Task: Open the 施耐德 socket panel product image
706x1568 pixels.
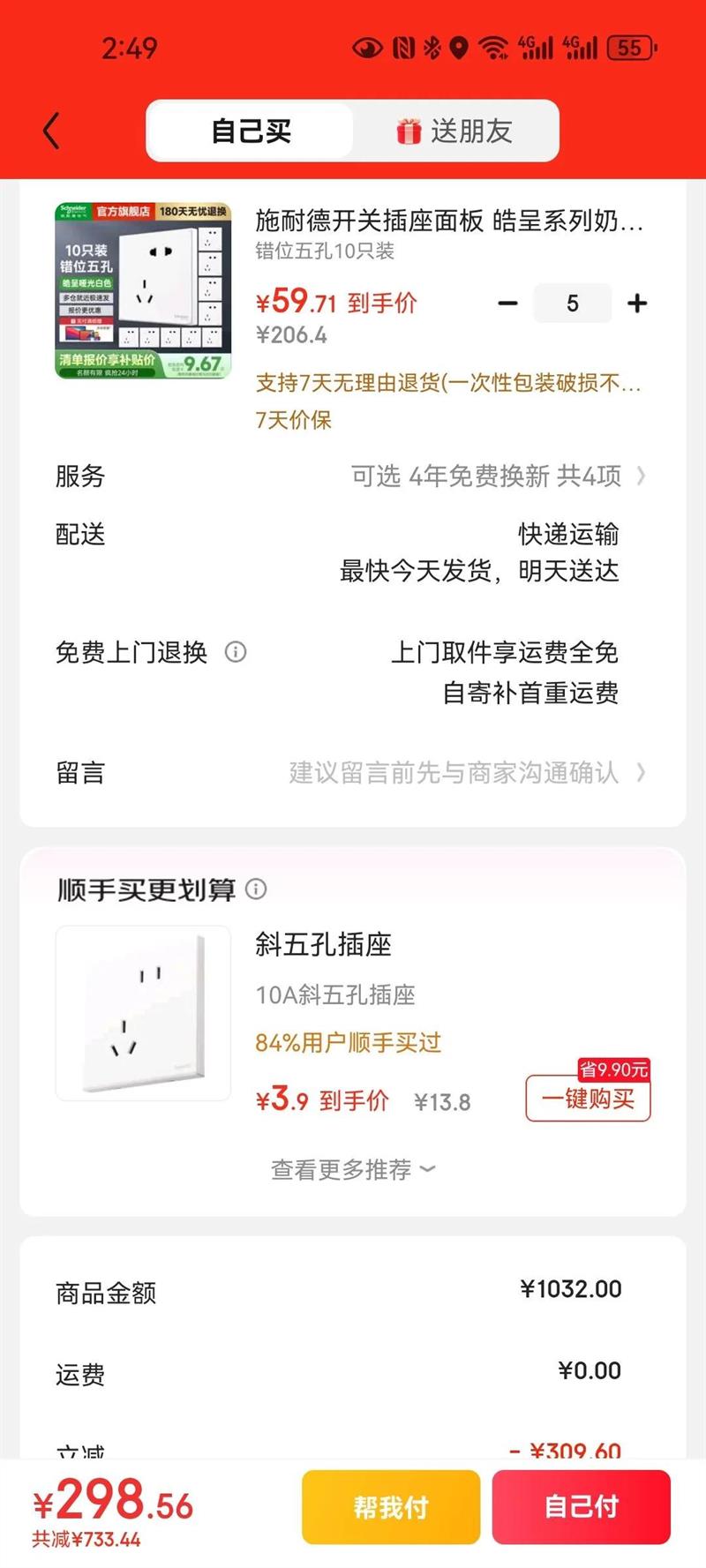Action: pyautogui.click(x=143, y=290)
